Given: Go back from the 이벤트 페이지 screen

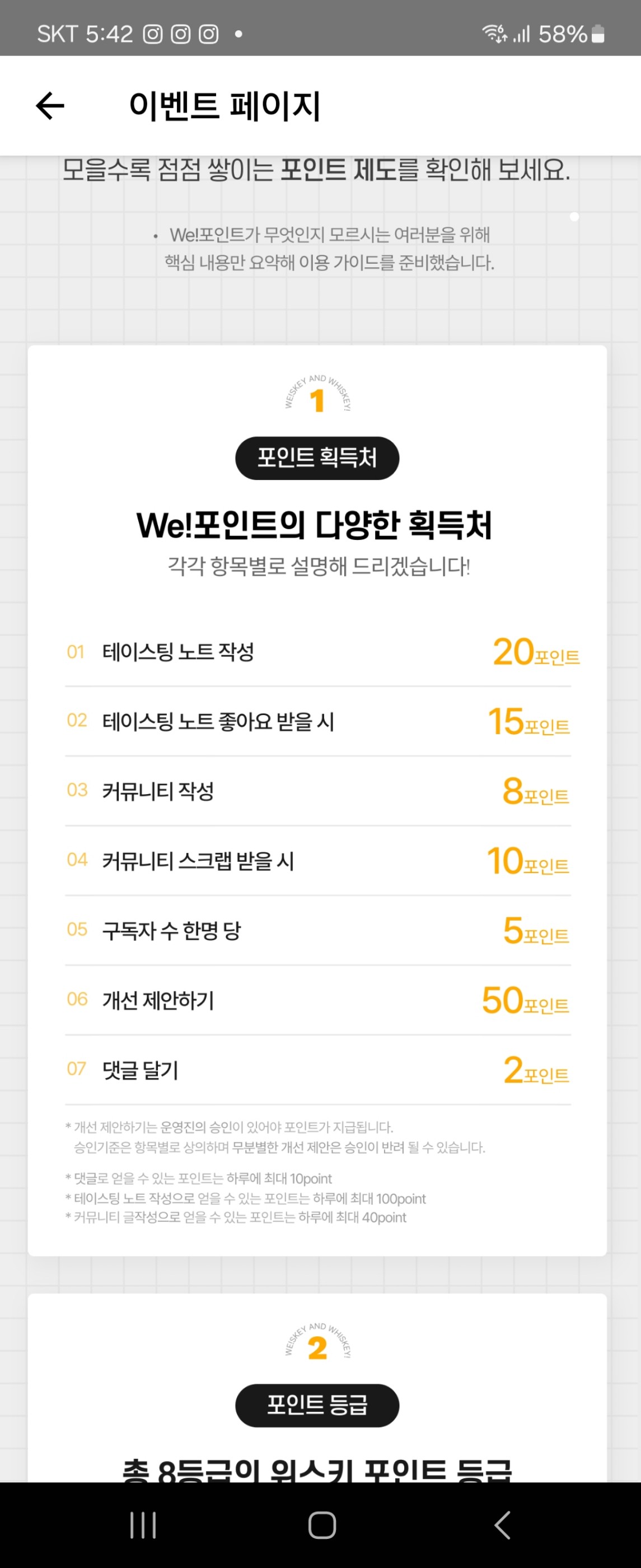Looking at the screenshot, I should point(50,106).
